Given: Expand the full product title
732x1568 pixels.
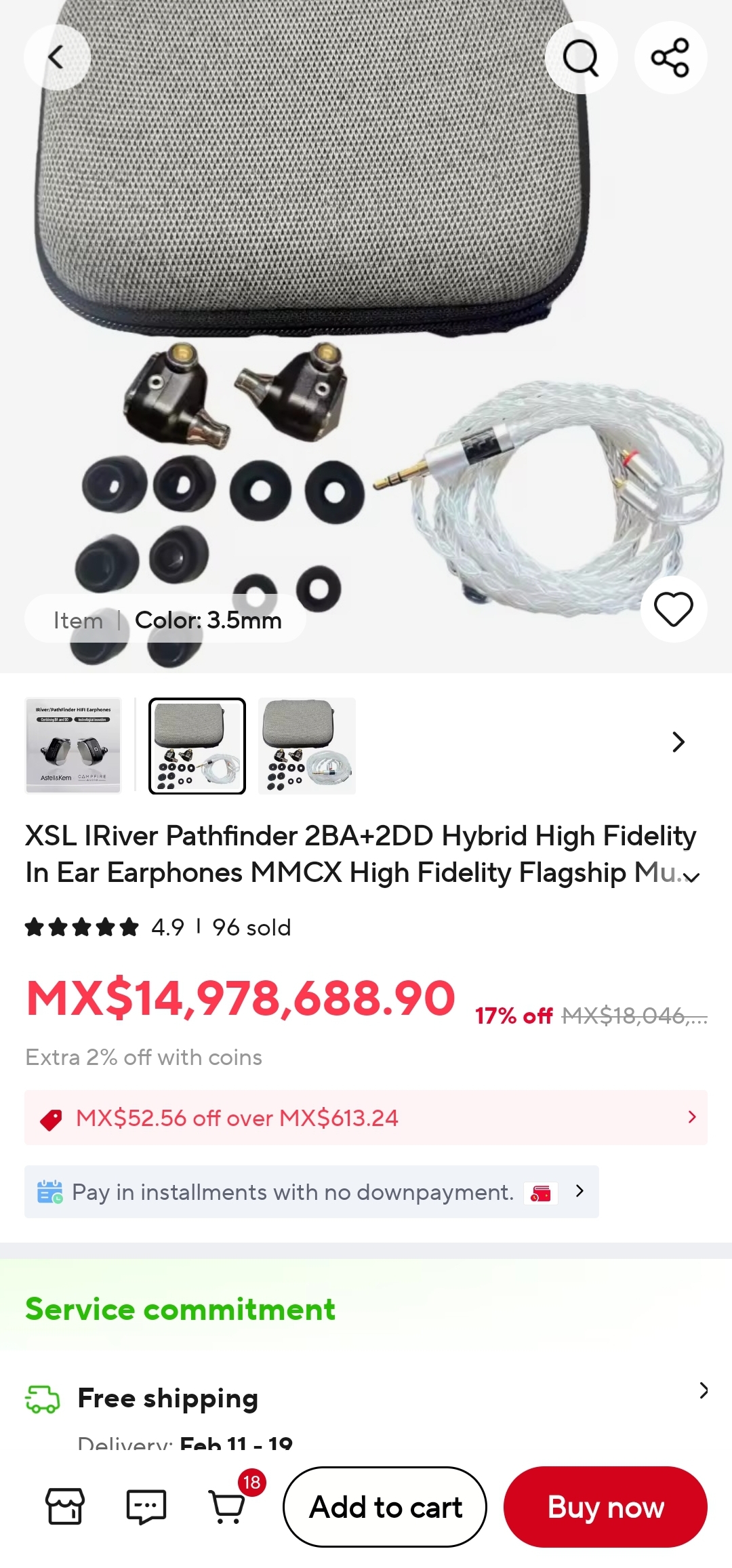Looking at the screenshot, I should [x=691, y=877].
